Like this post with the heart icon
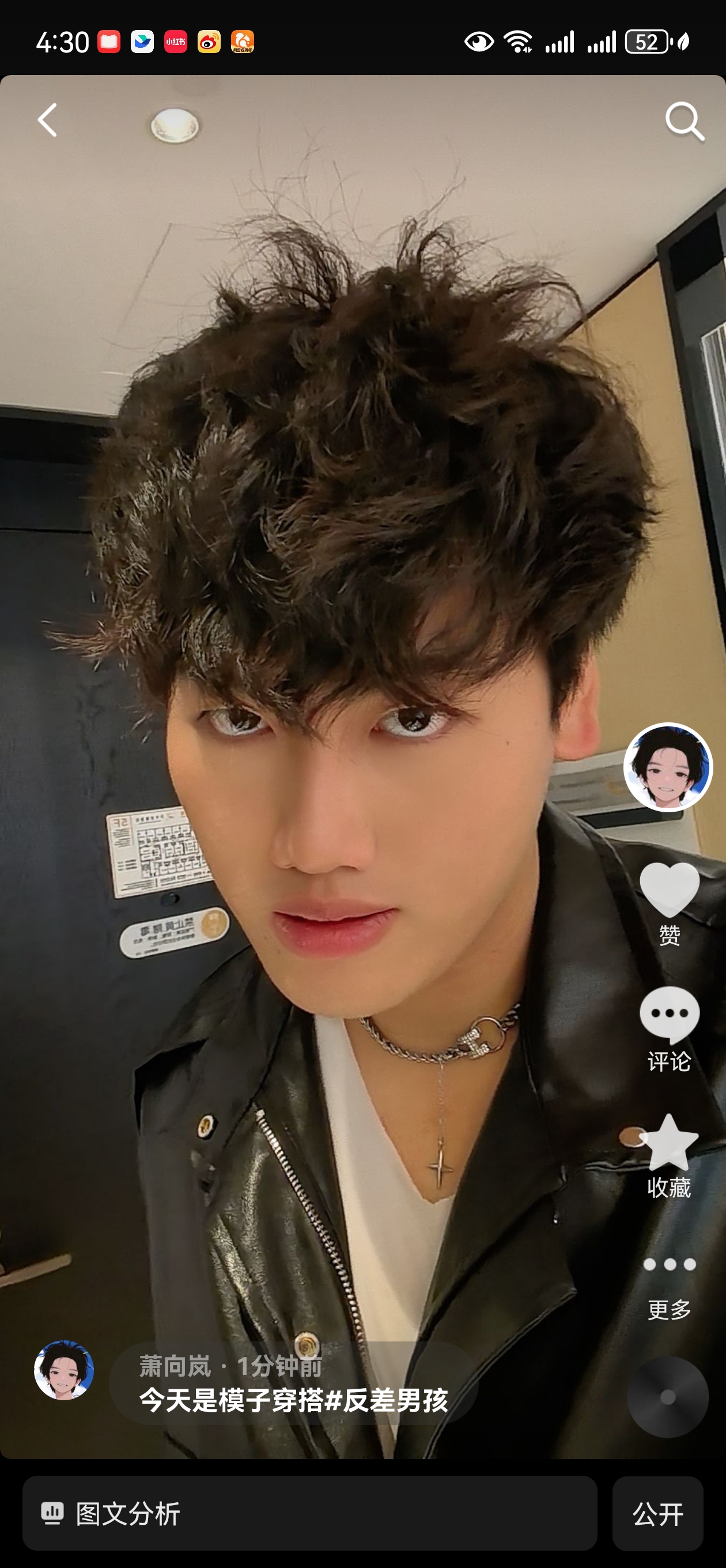 click(669, 890)
